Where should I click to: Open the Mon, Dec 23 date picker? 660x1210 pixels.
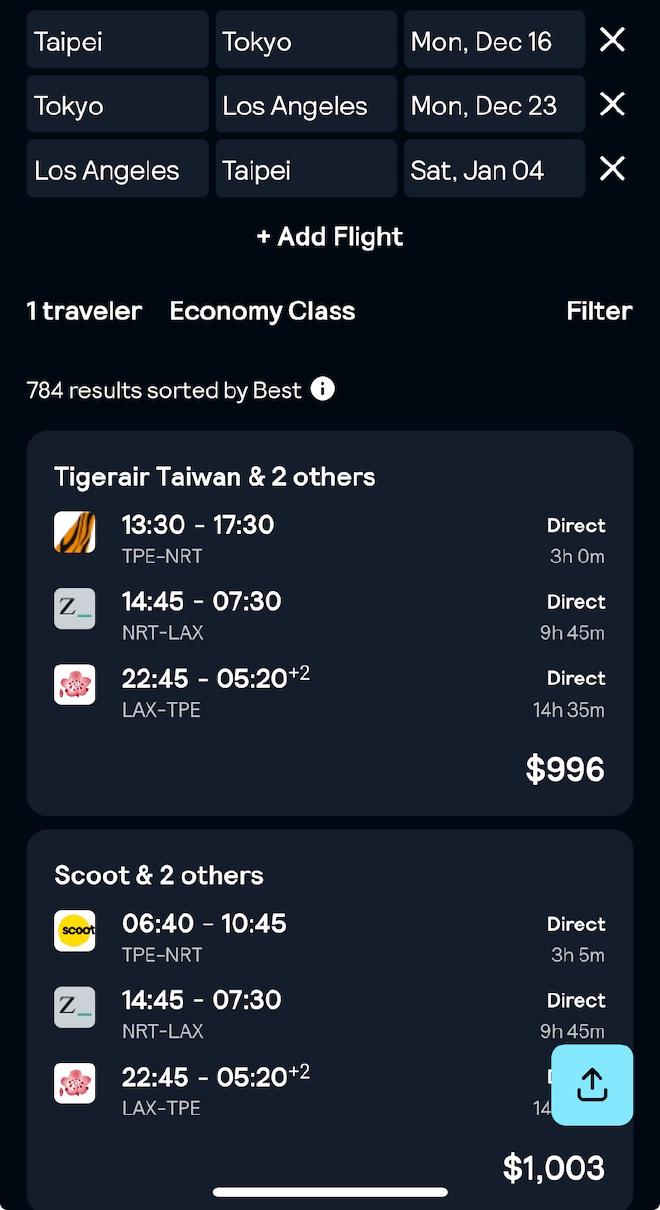[x=494, y=105]
